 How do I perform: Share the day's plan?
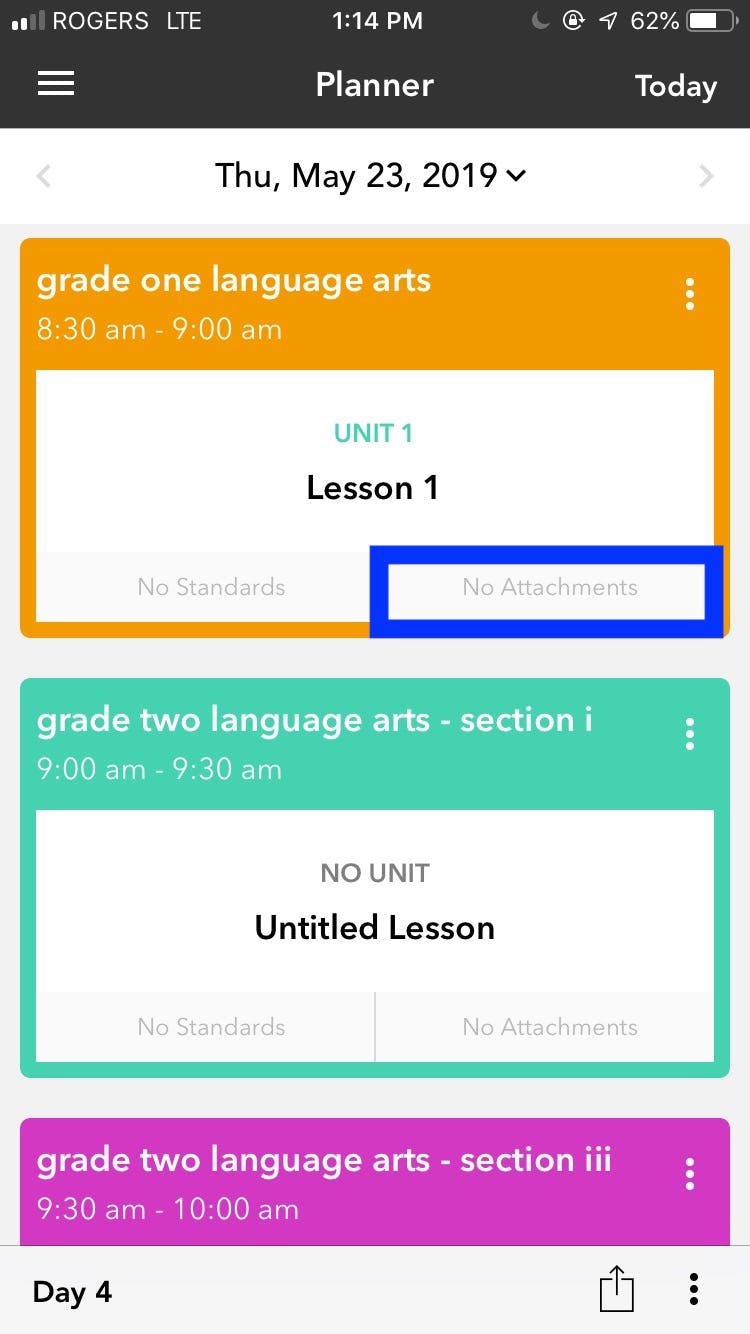617,1289
